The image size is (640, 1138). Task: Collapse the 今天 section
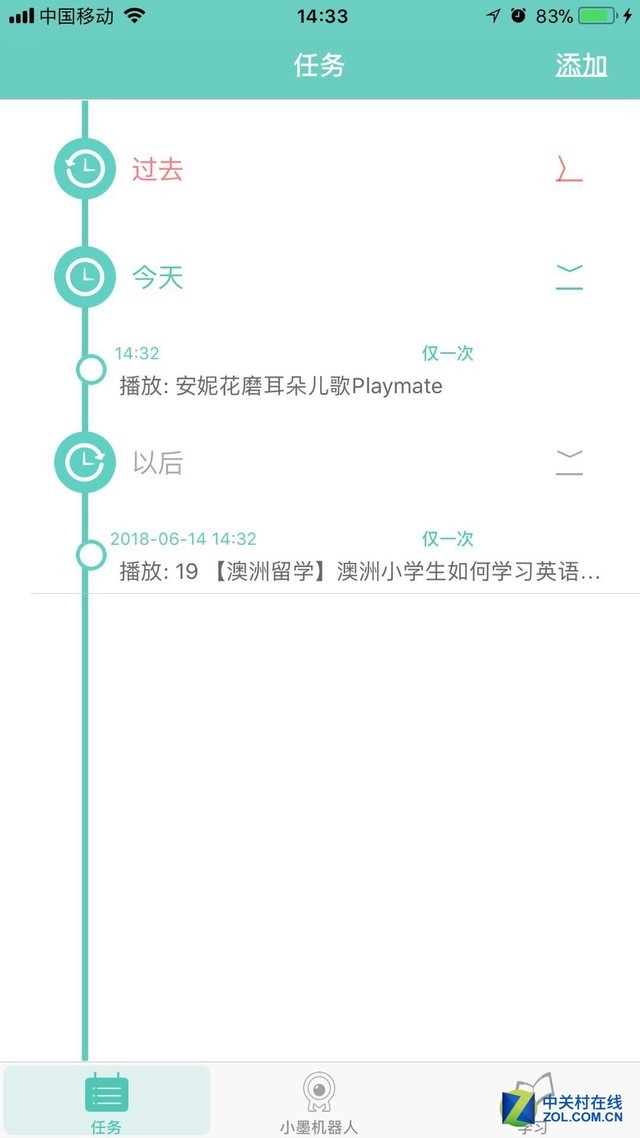568,277
